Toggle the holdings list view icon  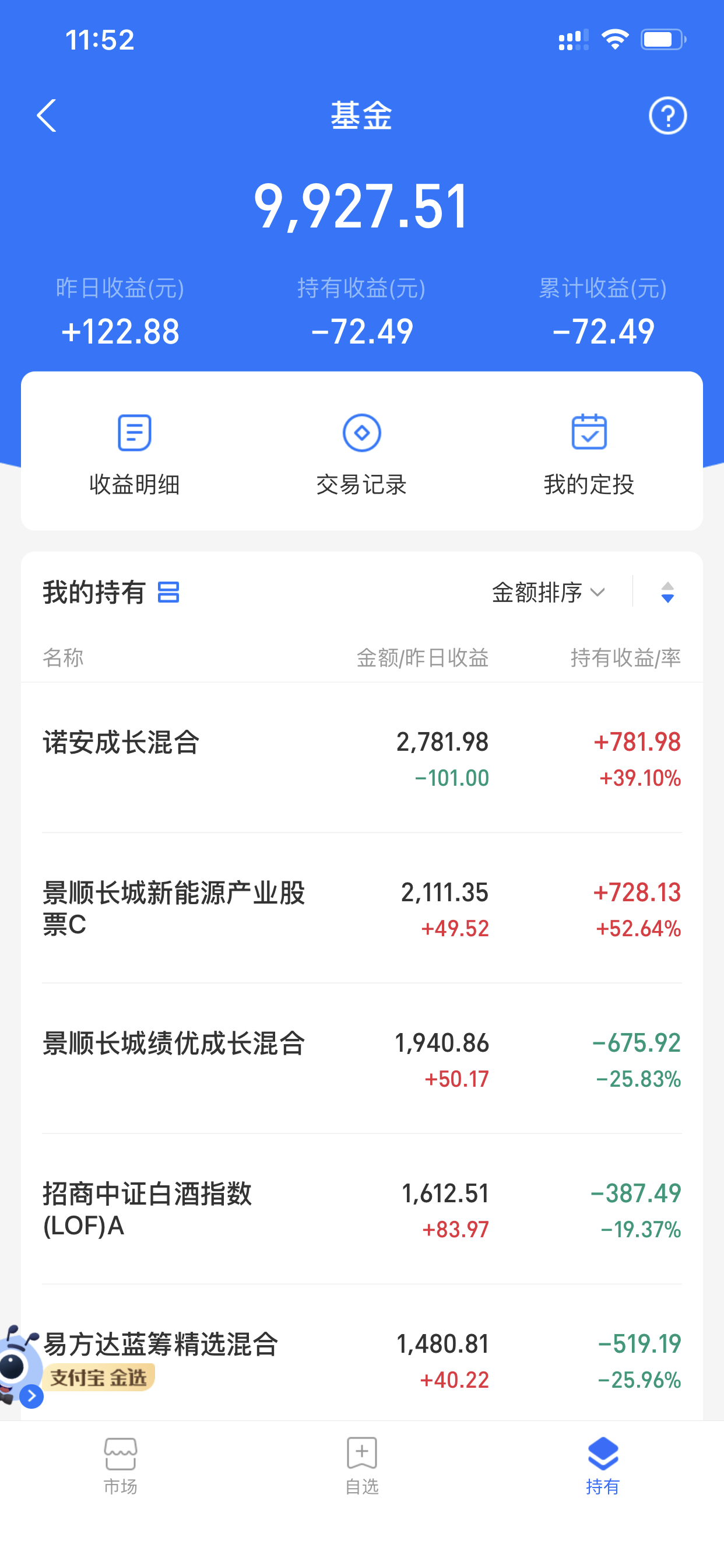coord(168,591)
